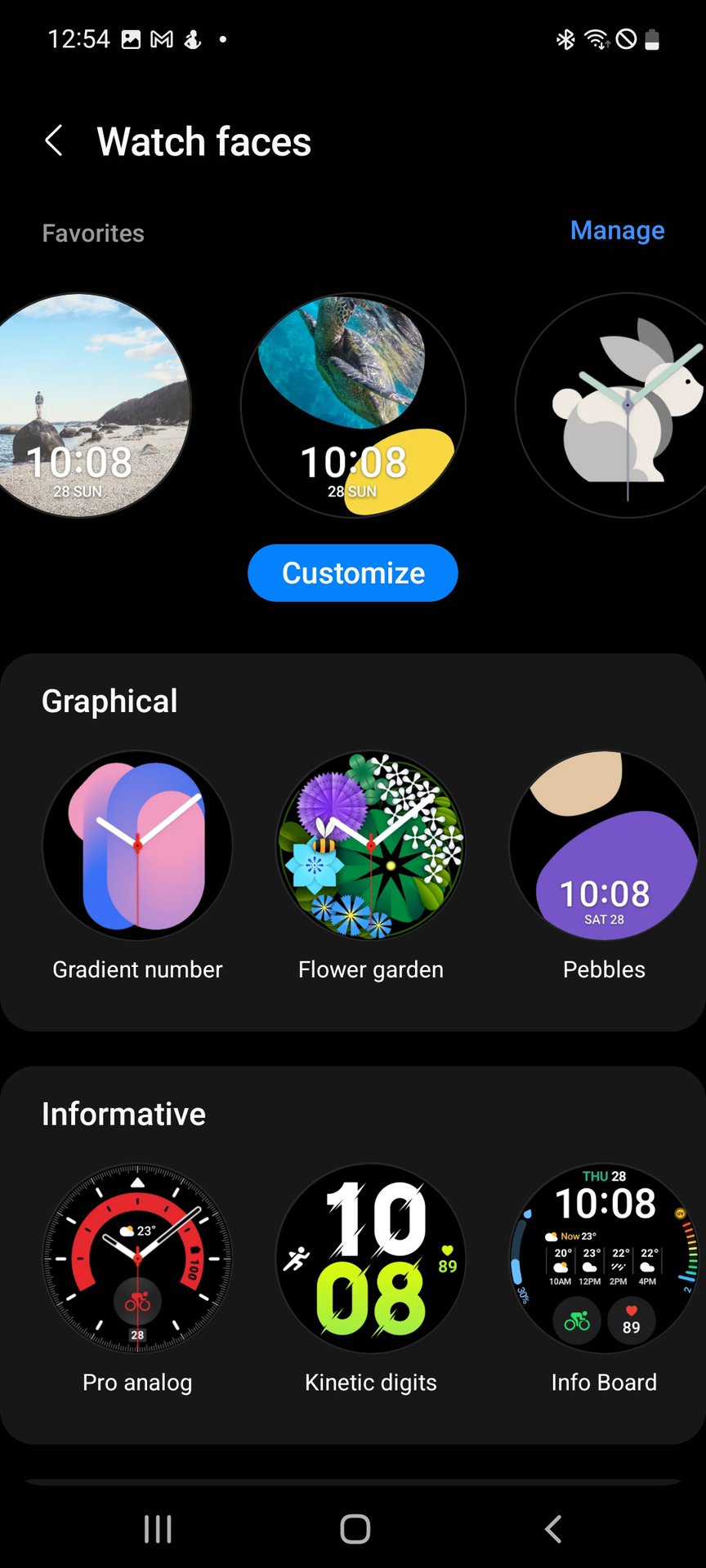Open recent apps from navigation bar
Image resolution: width=706 pixels, height=1568 pixels.
coord(158,1529)
